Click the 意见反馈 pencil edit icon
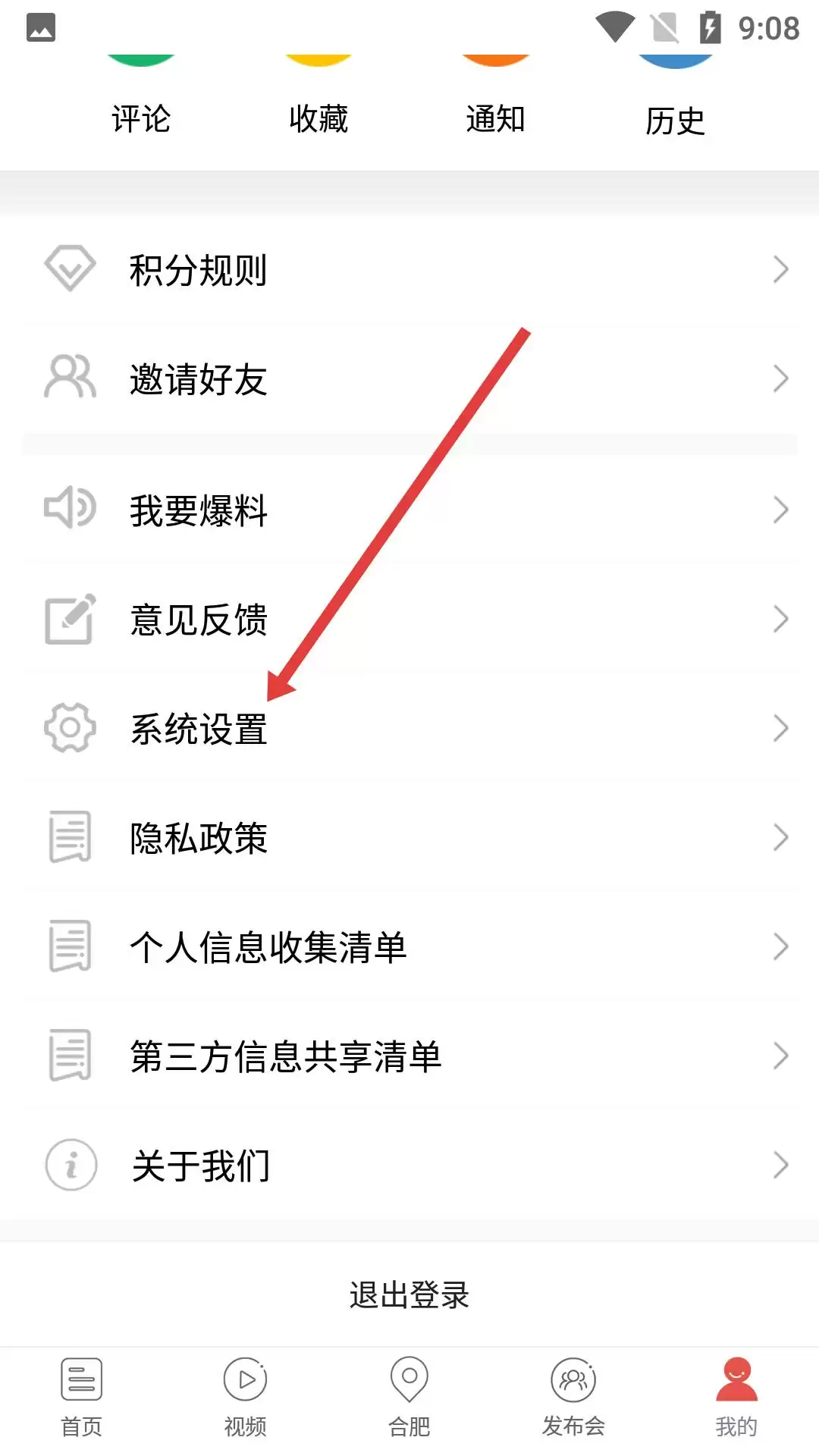This screenshot has height=1456, width=819. [x=70, y=619]
